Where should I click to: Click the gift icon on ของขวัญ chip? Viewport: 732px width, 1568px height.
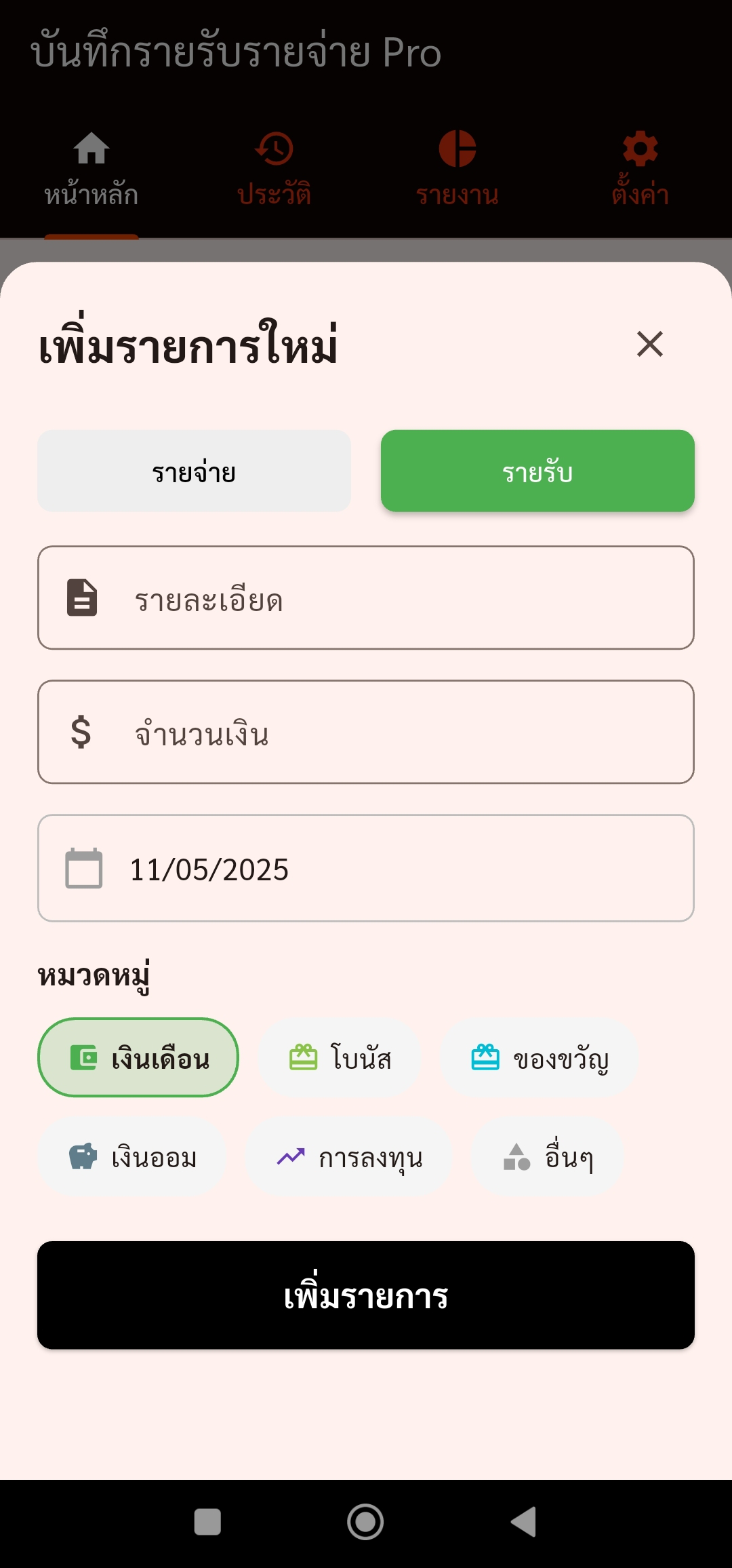tap(484, 1057)
